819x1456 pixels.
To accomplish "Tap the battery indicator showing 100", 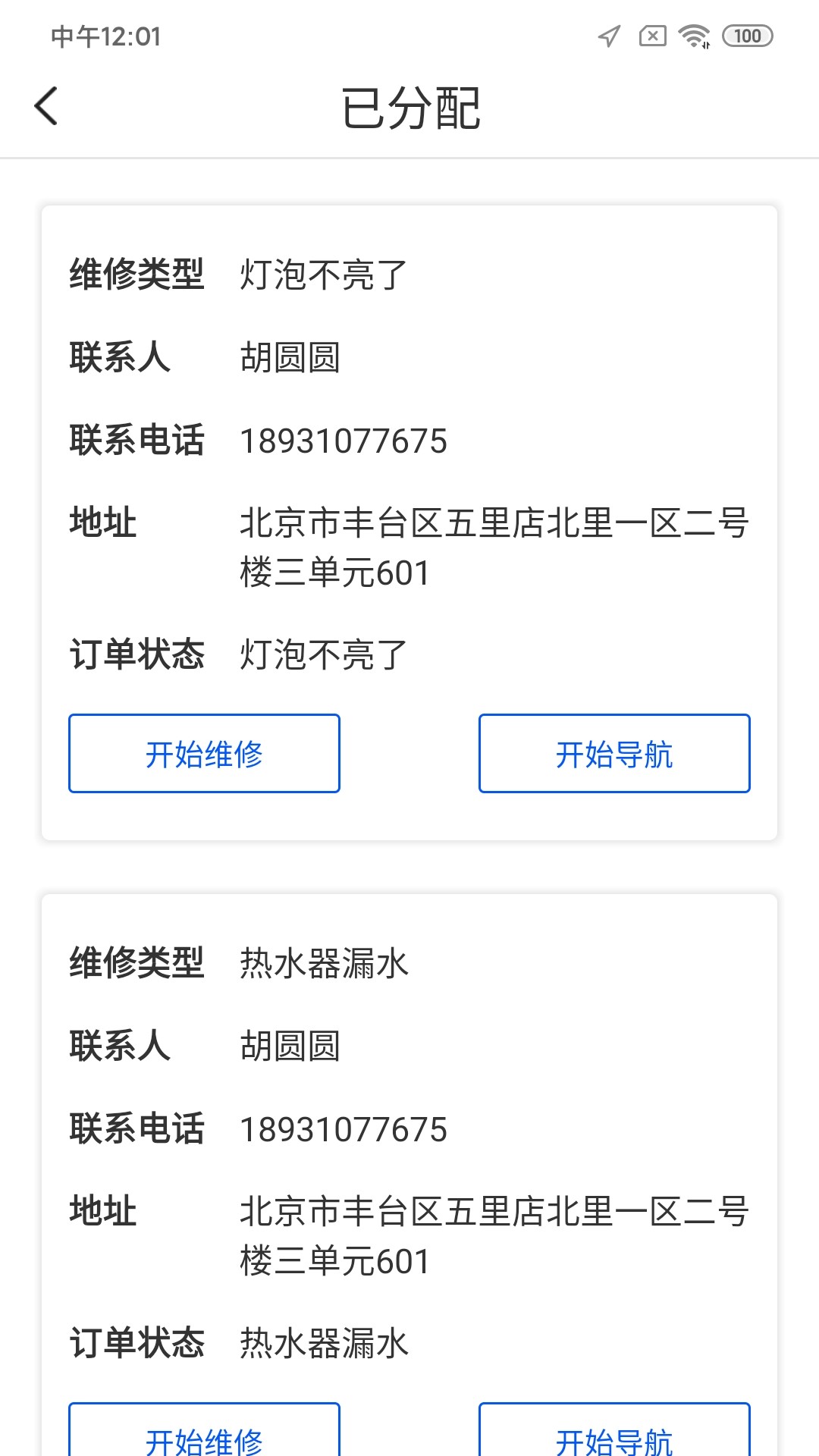I will tap(745, 34).
